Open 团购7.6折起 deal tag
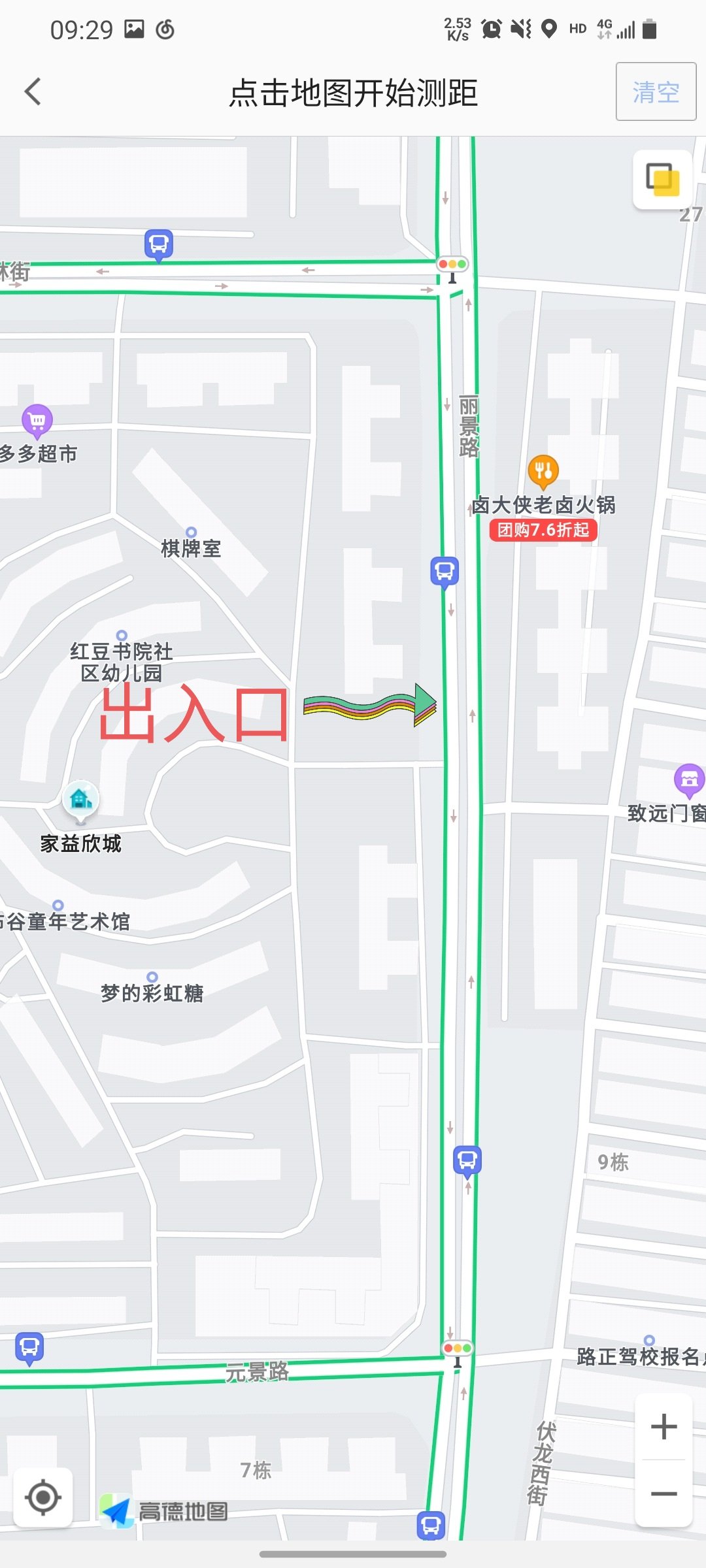The height and width of the screenshot is (1568, 706). click(543, 529)
